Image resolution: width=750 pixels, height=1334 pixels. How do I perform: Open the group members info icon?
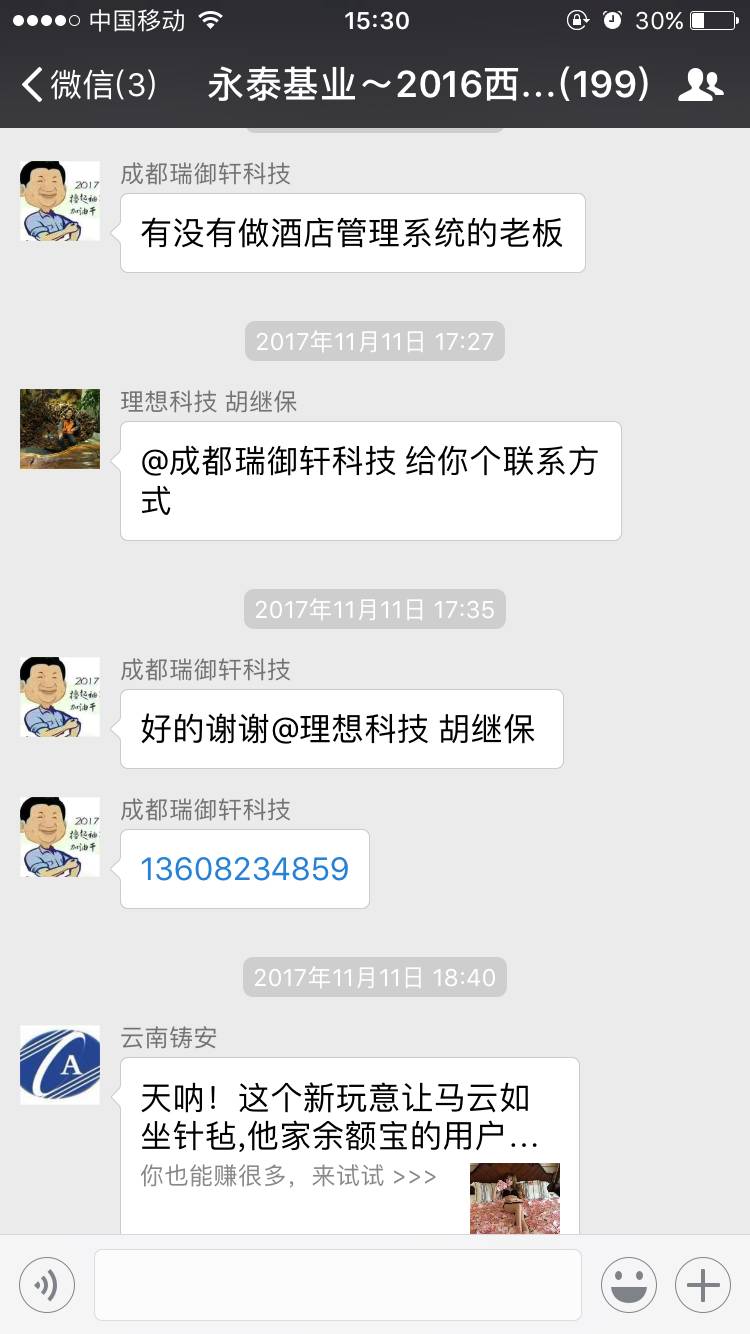(700, 85)
